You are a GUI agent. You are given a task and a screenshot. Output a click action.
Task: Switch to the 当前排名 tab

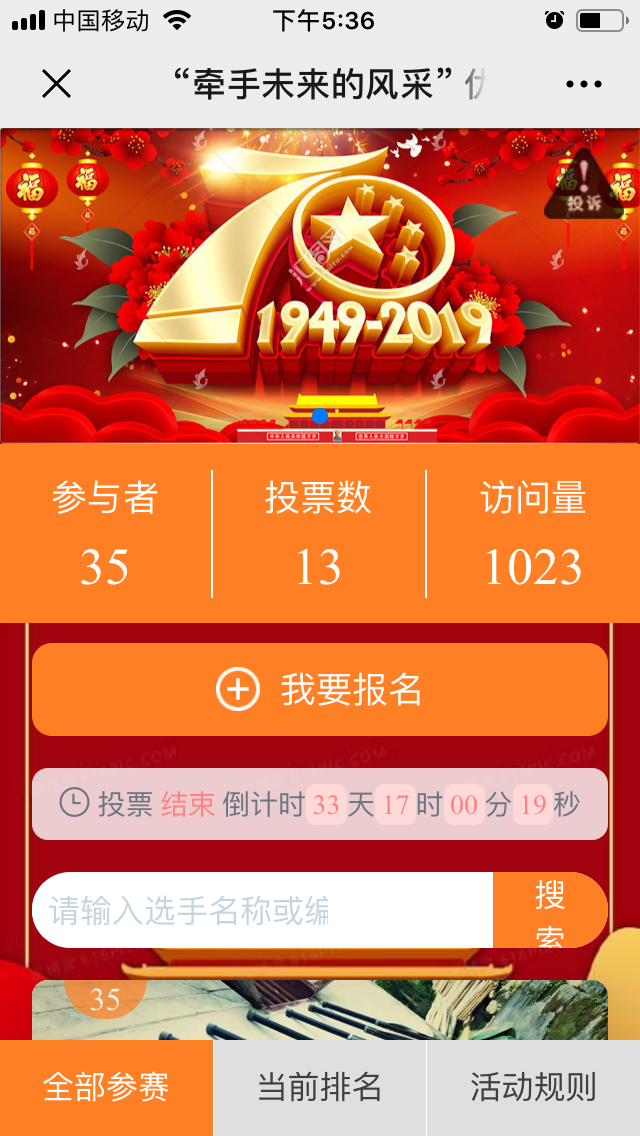tap(320, 1088)
